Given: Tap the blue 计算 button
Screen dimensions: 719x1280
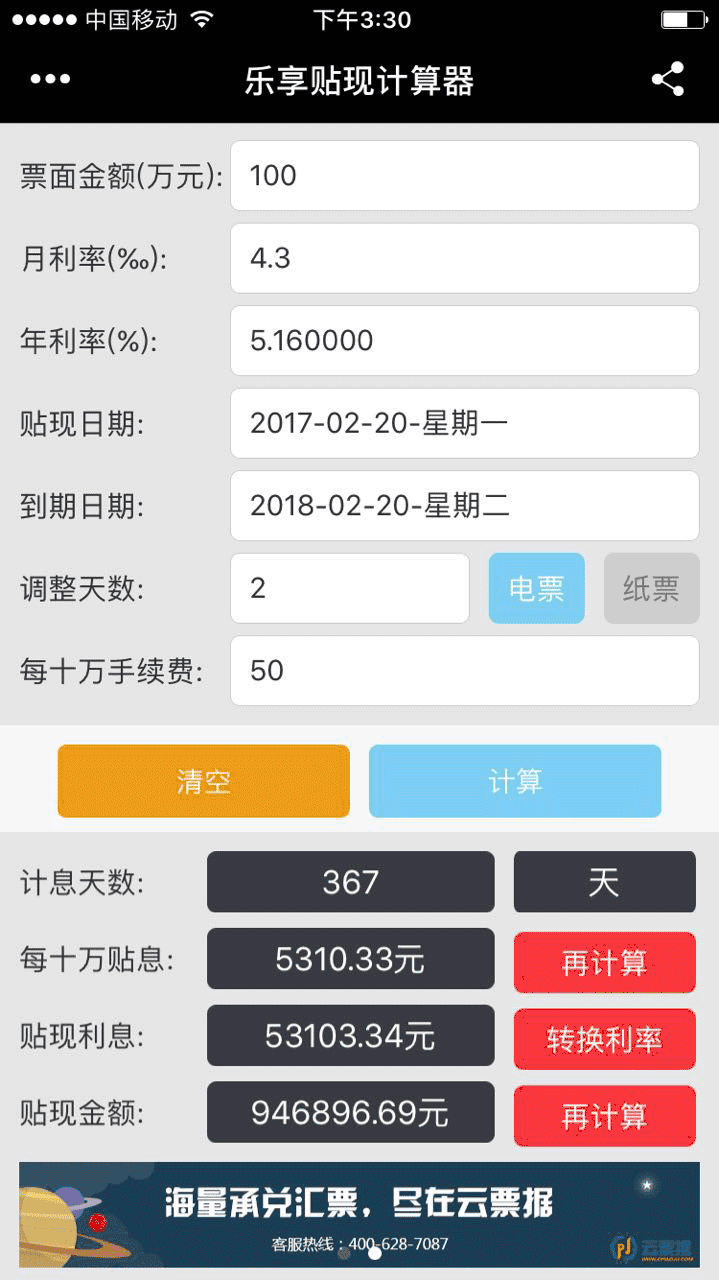Looking at the screenshot, I should click(x=515, y=781).
